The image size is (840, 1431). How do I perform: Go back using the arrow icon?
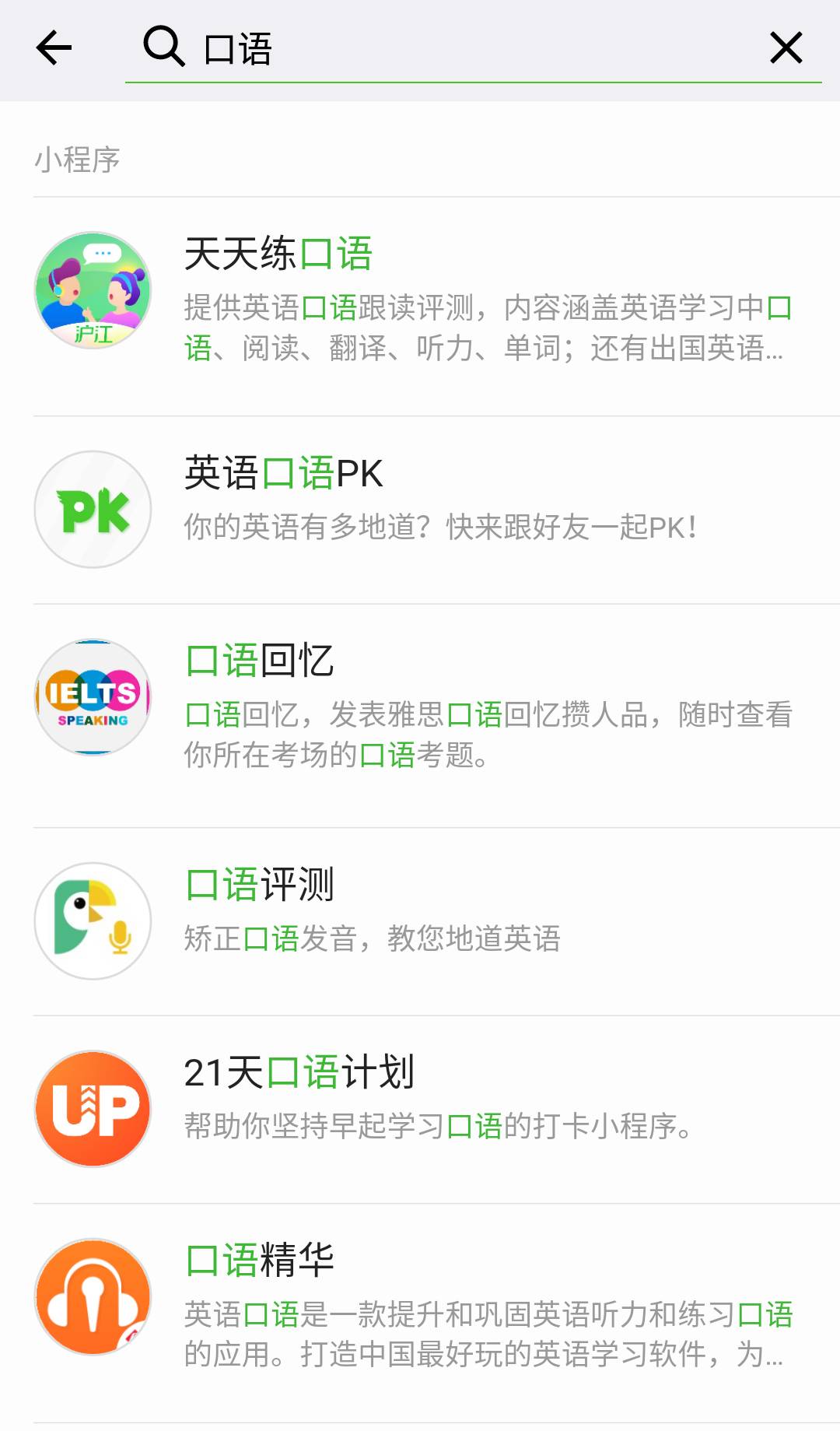(54, 48)
